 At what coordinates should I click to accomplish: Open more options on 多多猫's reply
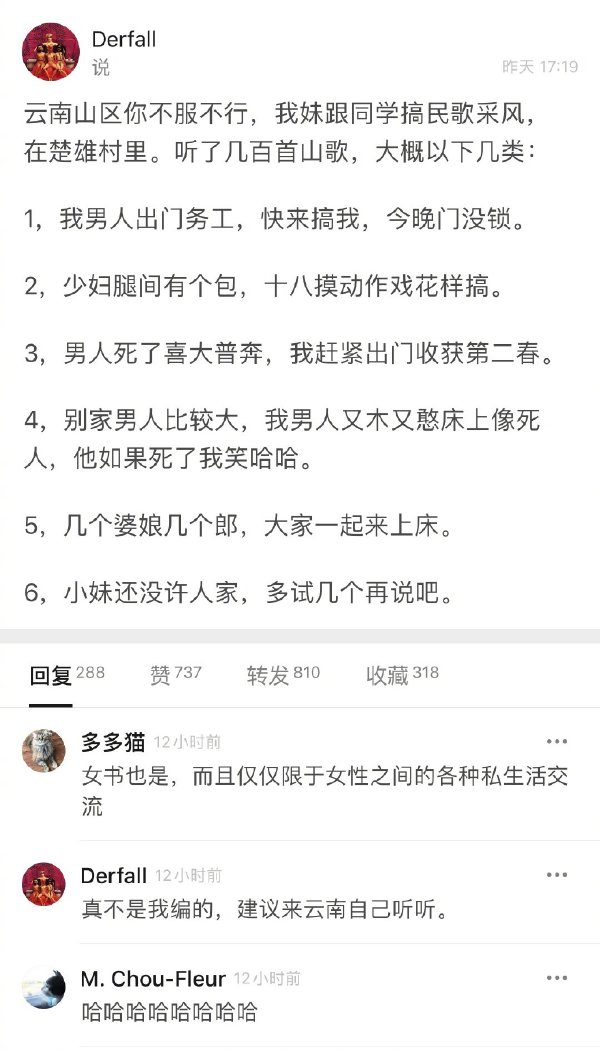click(x=557, y=742)
